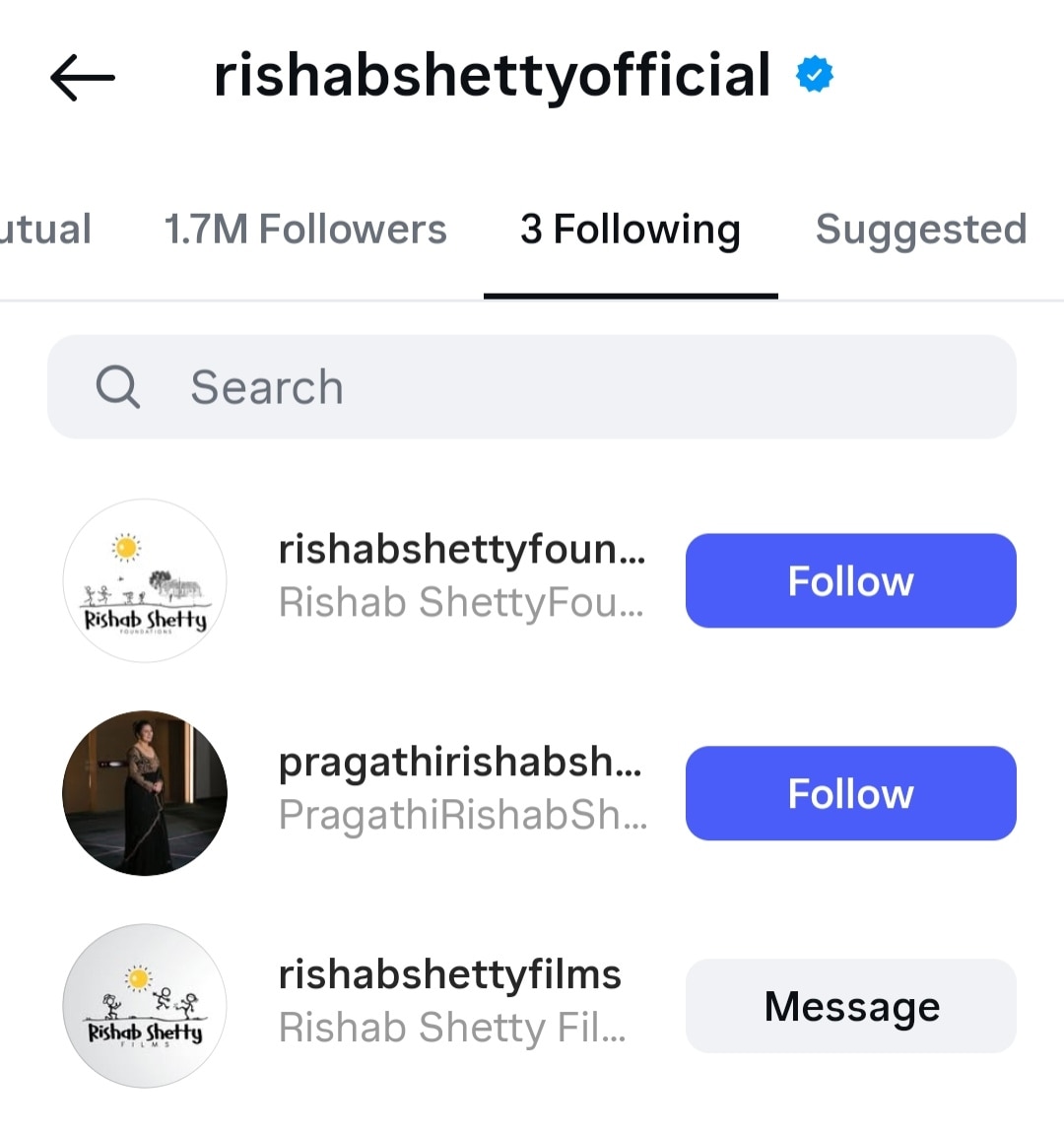This screenshot has width=1064, height=1133.
Task: Select the 3 Following tab
Action: coord(631,230)
